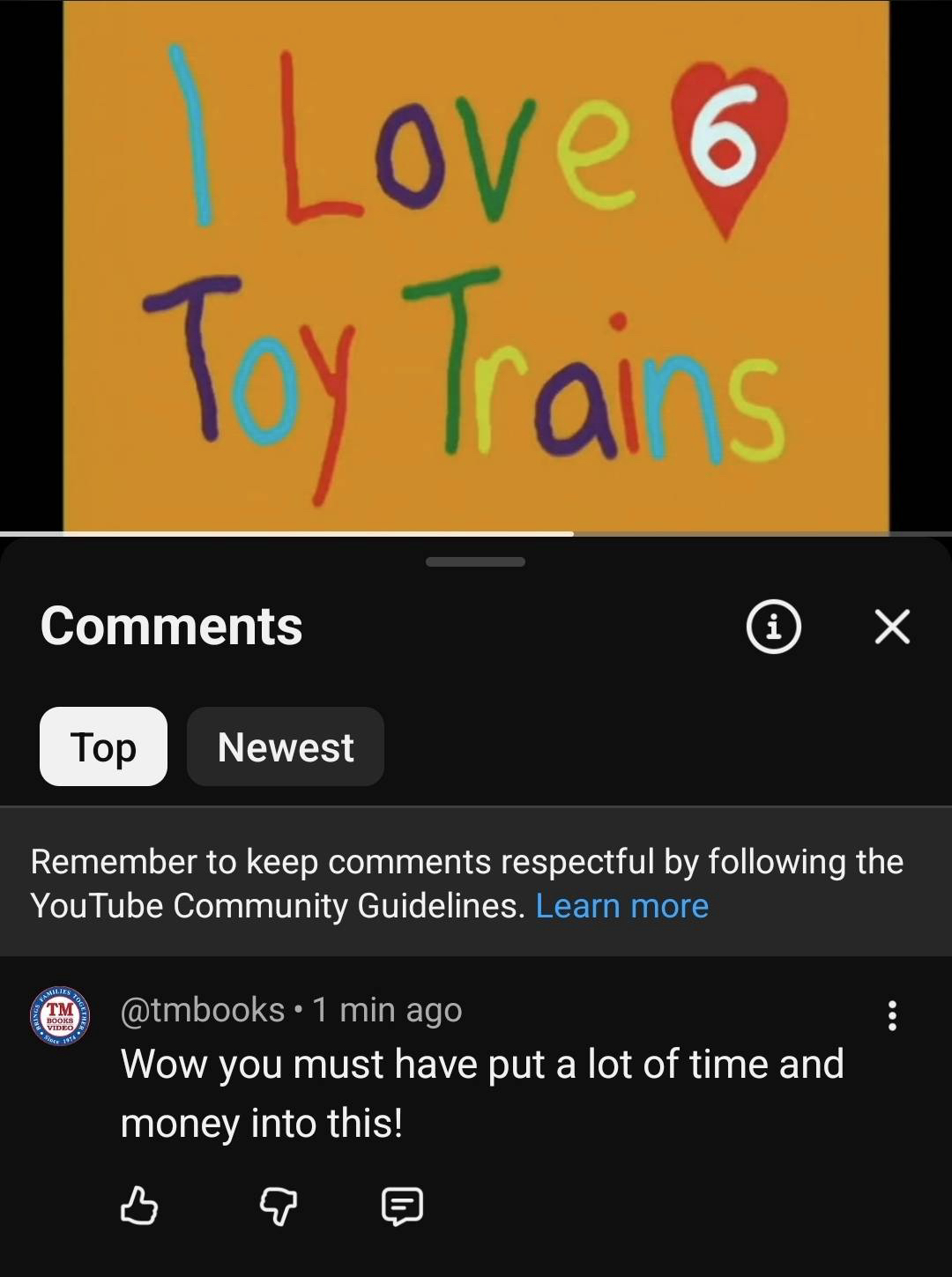Image resolution: width=952 pixels, height=1277 pixels.
Task: Open more options for @tmbooks comment
Action: (x=892, y=1015)
